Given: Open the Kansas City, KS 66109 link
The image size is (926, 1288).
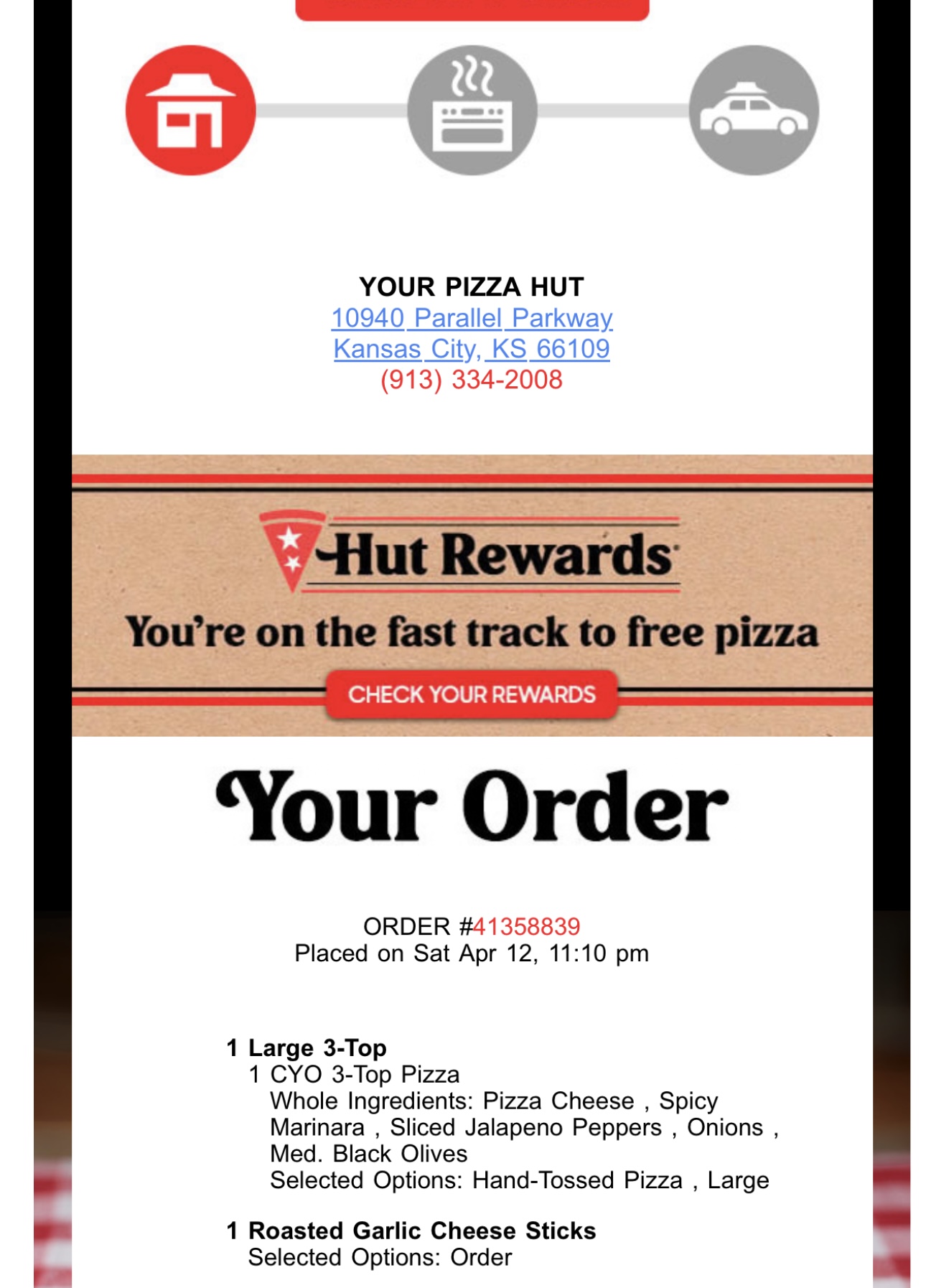Looking at the screenshot, I should coord(472,349).
